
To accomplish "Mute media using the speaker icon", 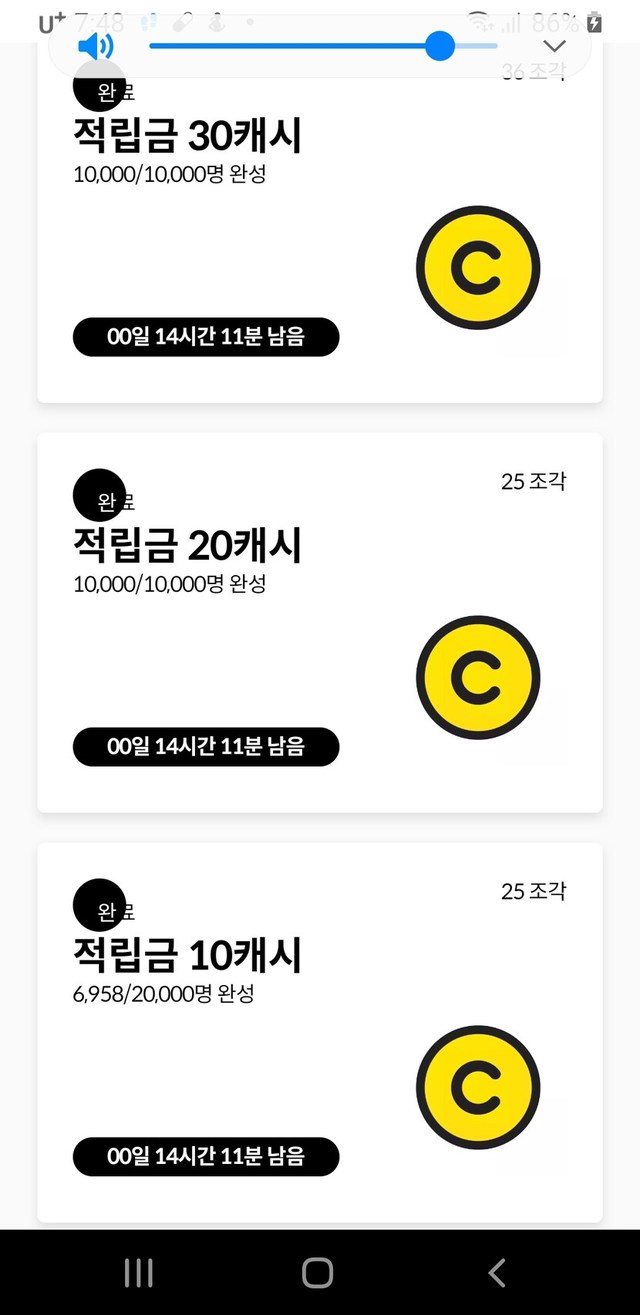I will [96, 46].
